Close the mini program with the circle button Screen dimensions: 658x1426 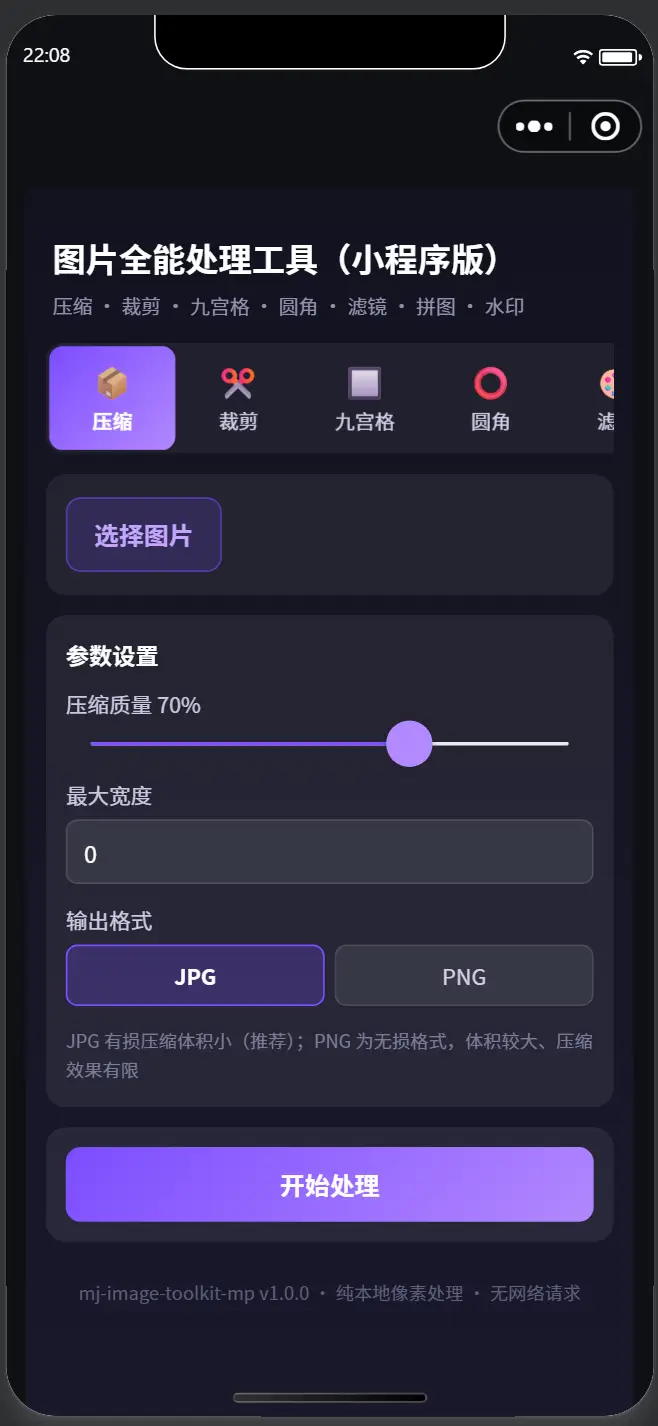(605, 127)
